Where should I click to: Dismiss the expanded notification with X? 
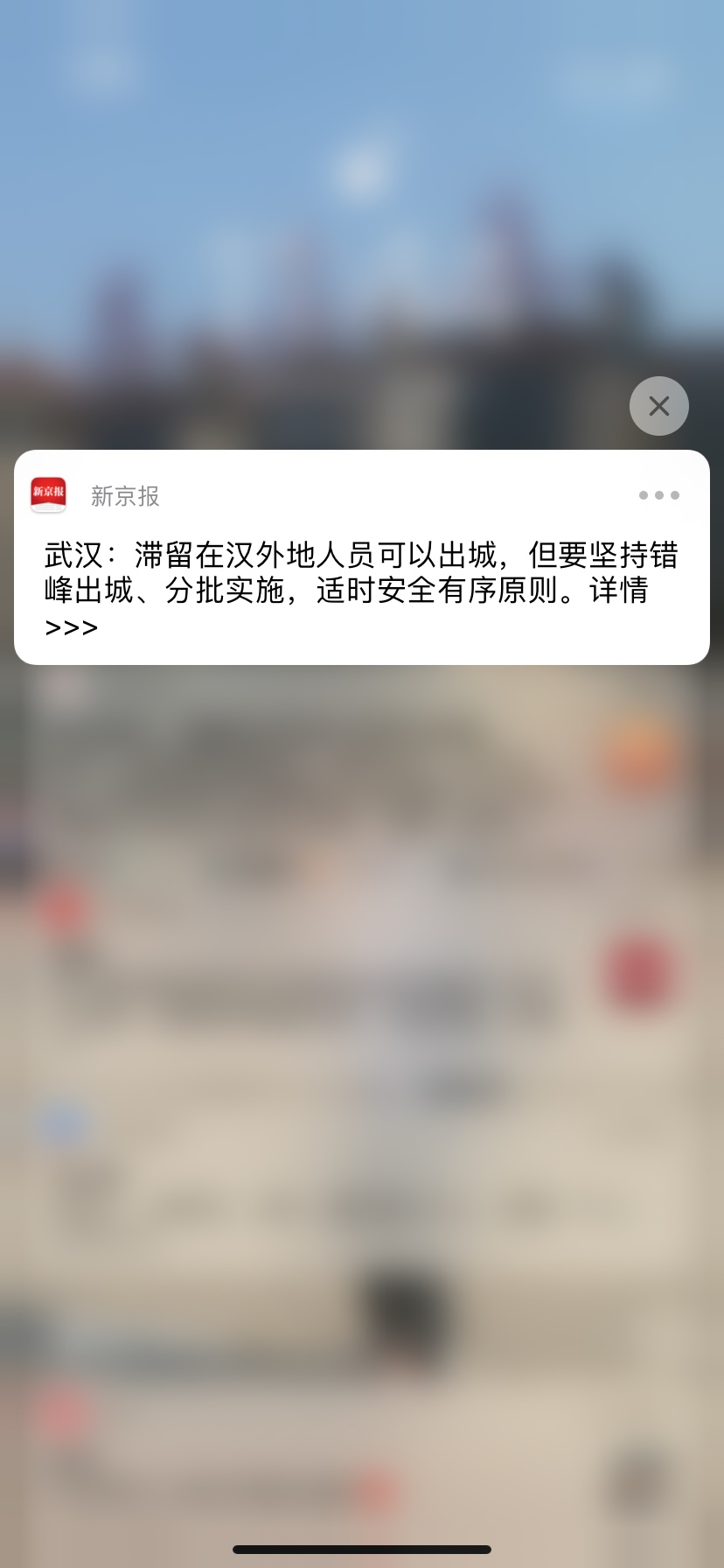tap(658, 406)
